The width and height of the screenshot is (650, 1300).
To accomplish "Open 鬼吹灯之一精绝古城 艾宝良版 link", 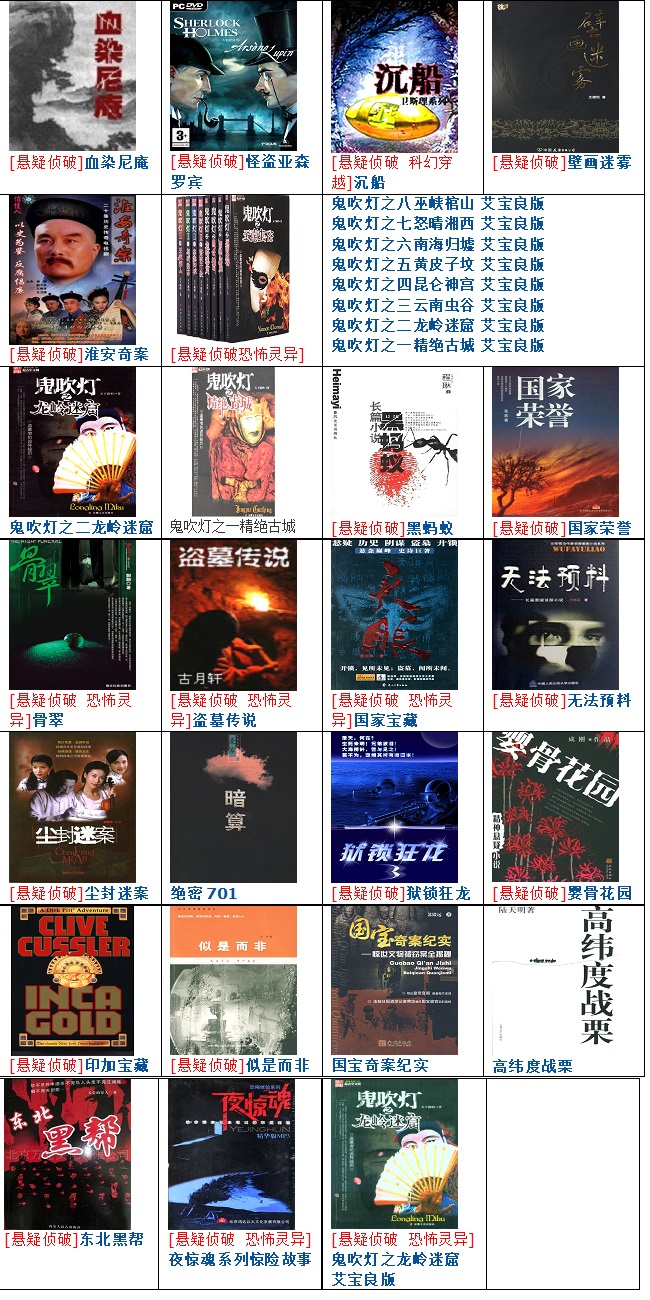I will click(438, 345).
